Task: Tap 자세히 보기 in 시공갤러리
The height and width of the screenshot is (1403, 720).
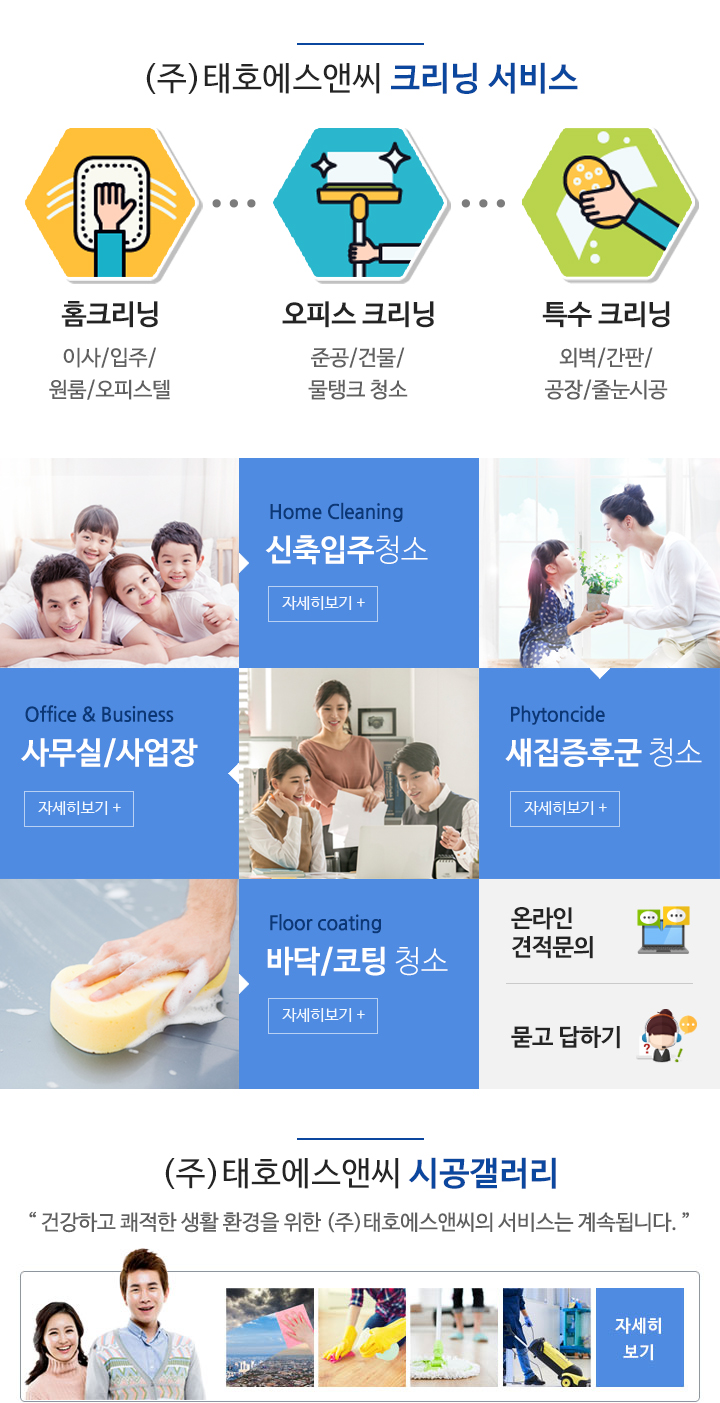Action: tap(639, 1337)
